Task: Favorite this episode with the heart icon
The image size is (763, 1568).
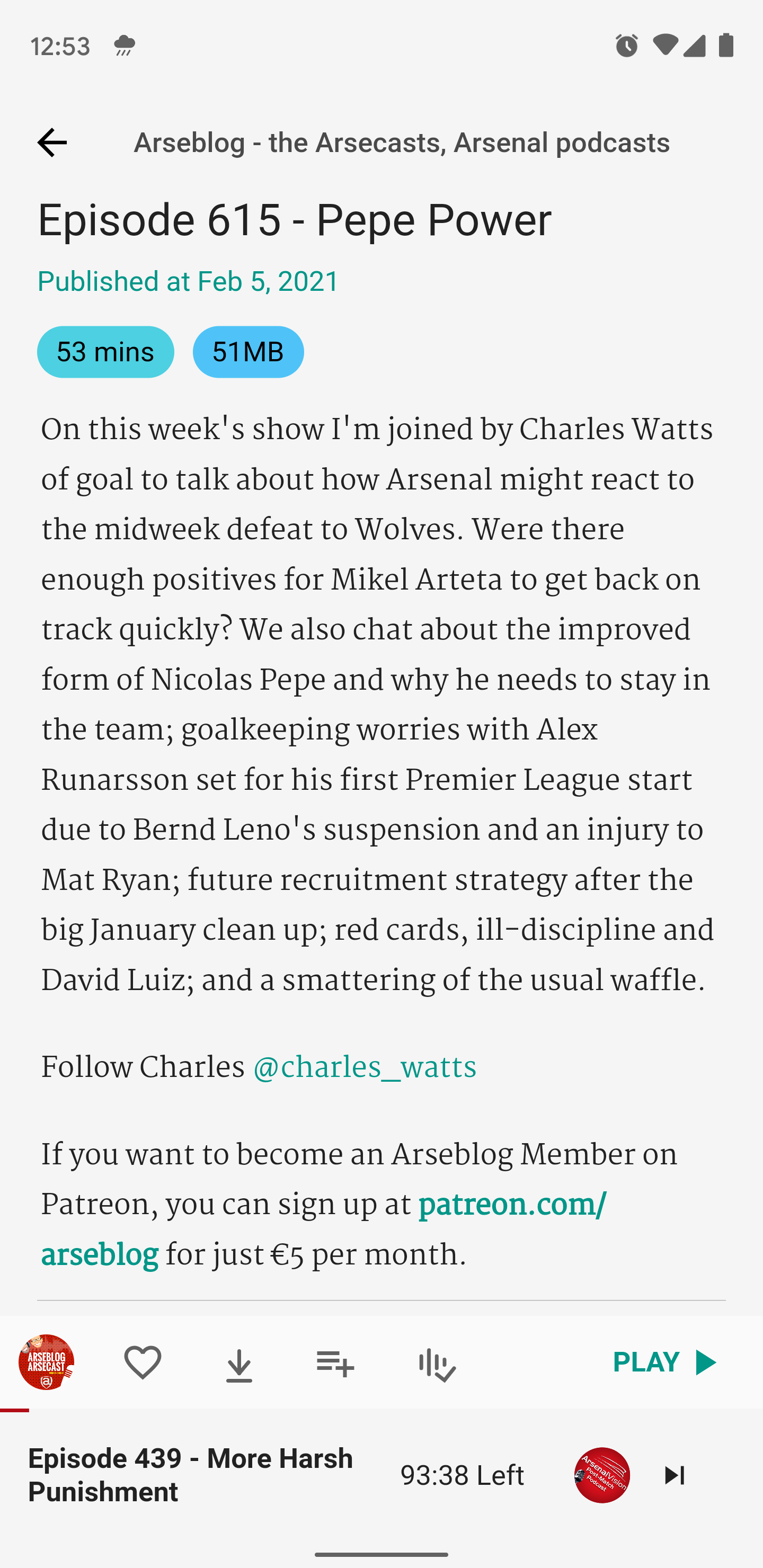Action: 143,1361
